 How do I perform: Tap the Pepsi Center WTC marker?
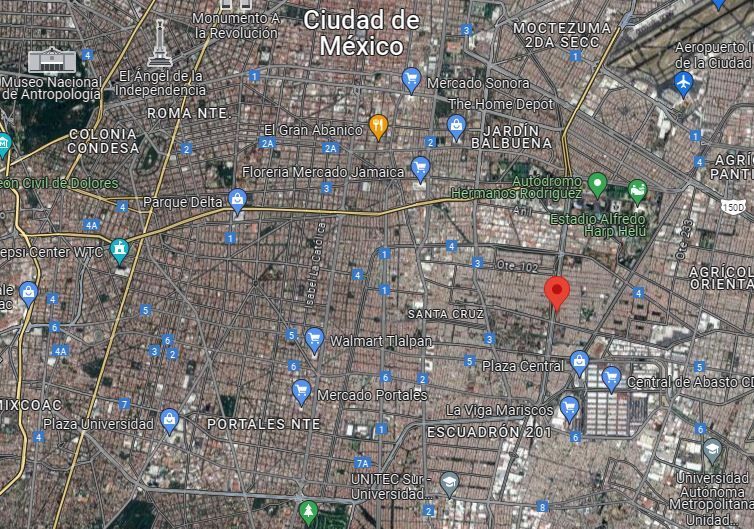(119, 252)
